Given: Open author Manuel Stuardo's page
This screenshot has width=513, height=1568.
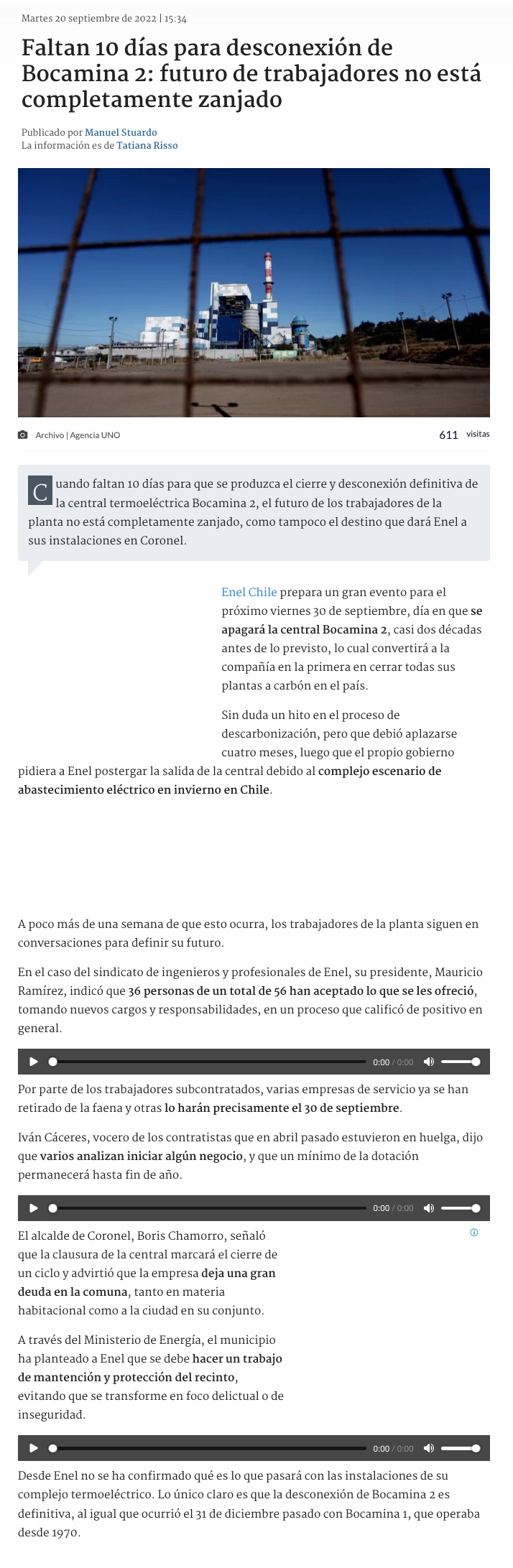Looking at the screenshot, I should 121,132.
